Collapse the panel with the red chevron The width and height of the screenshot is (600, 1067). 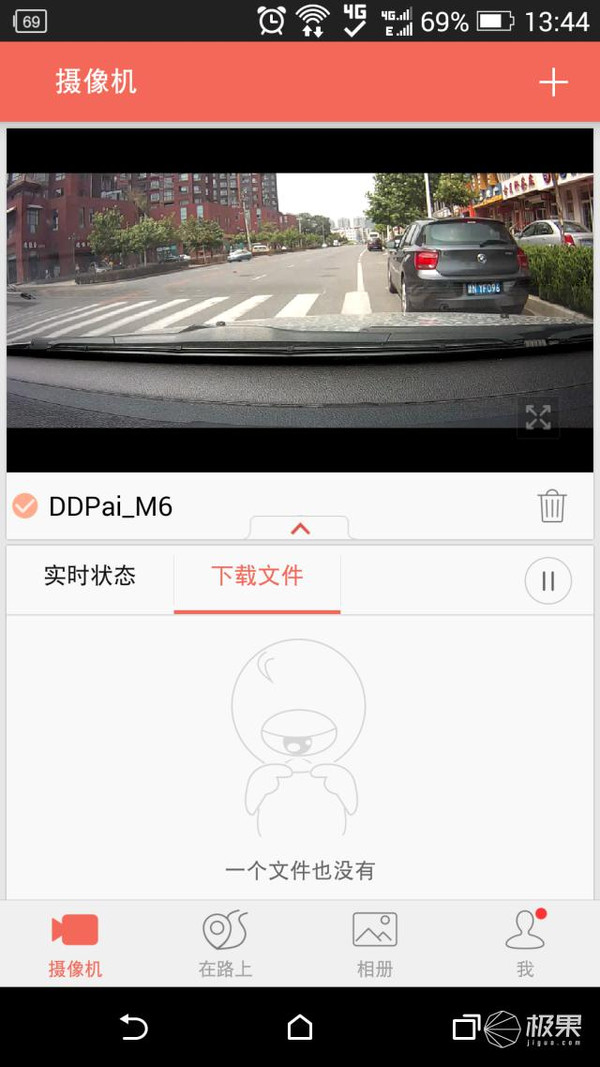coord(299,528)
